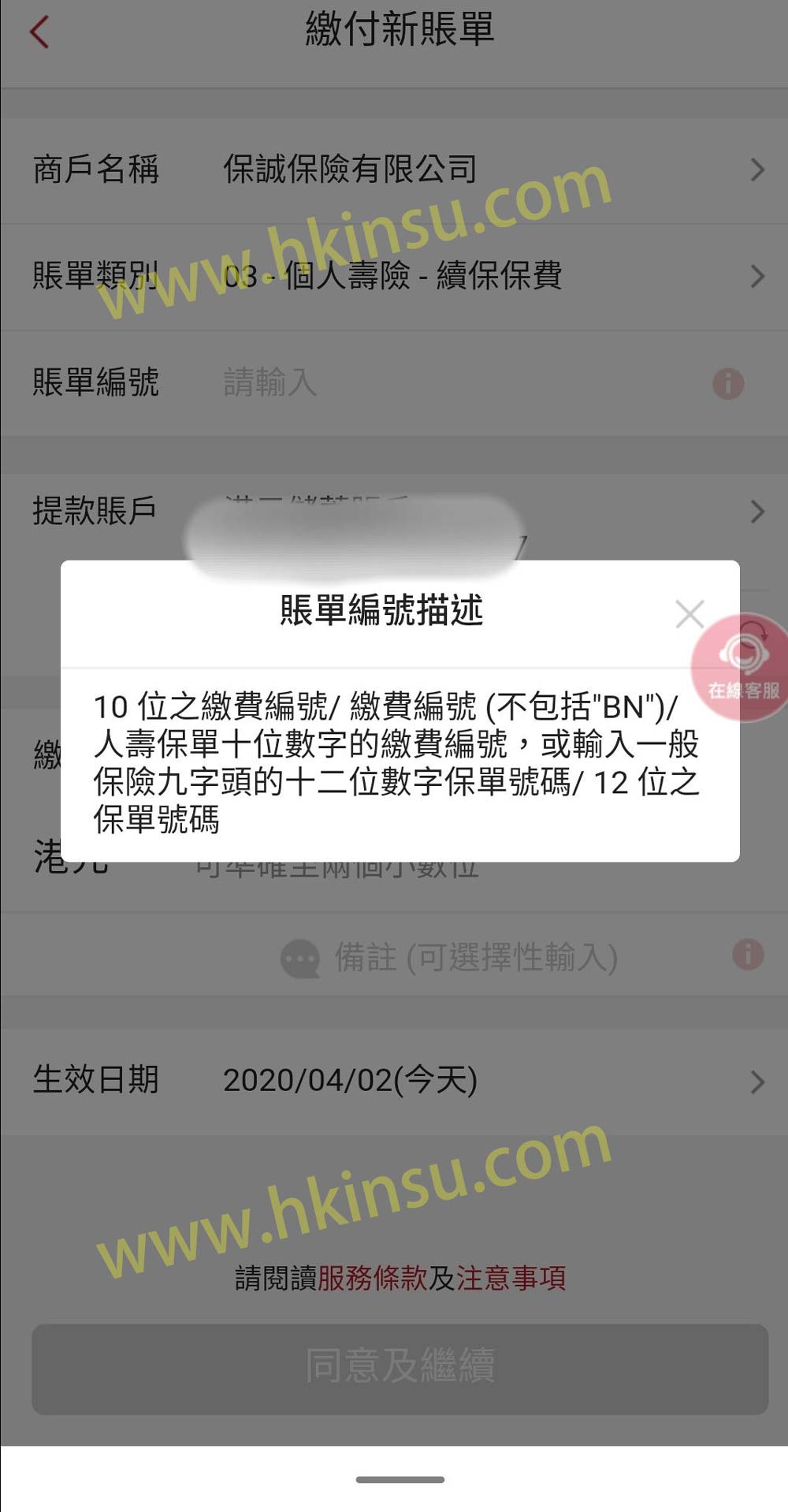Open the info icon beside 賬單編號
The image size is (788, 1512).
tap(727, 384)
